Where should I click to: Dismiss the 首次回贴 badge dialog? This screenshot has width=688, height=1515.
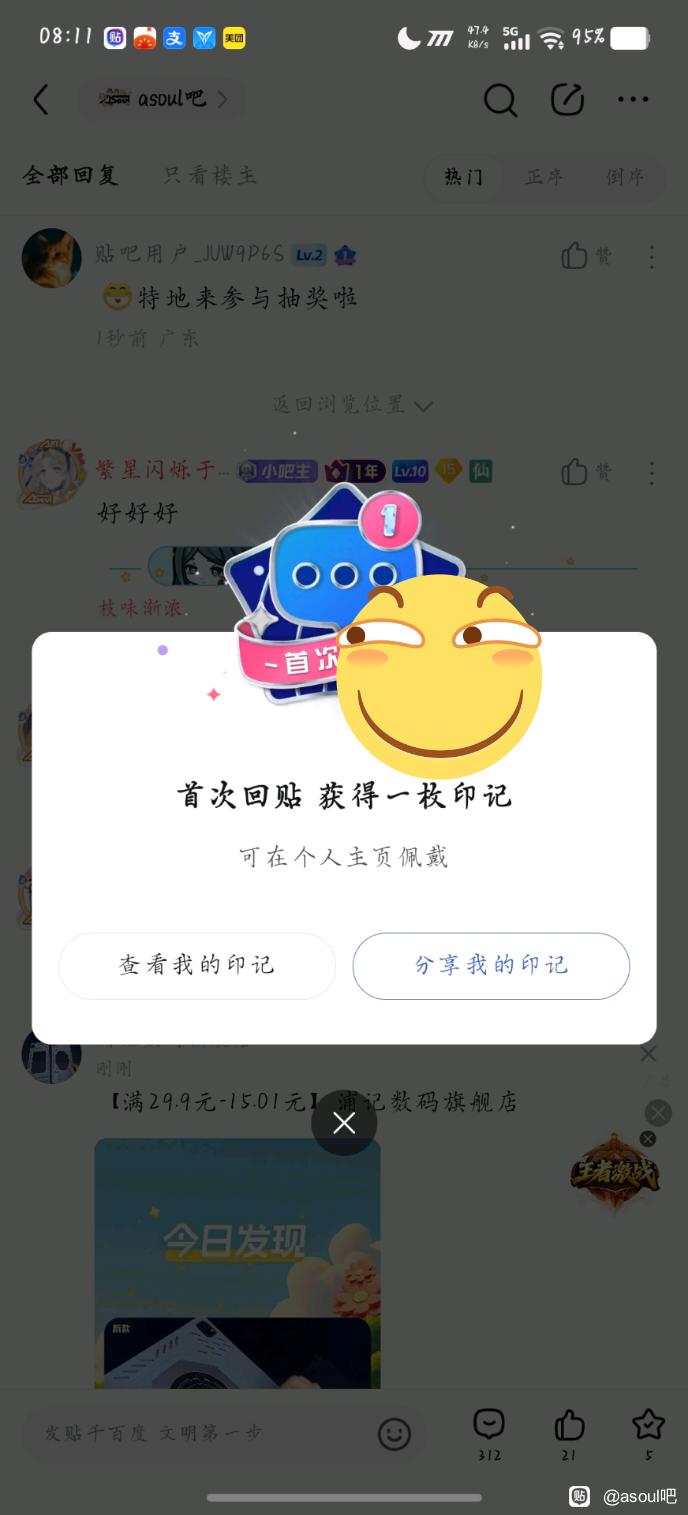tap(344, 1123)
